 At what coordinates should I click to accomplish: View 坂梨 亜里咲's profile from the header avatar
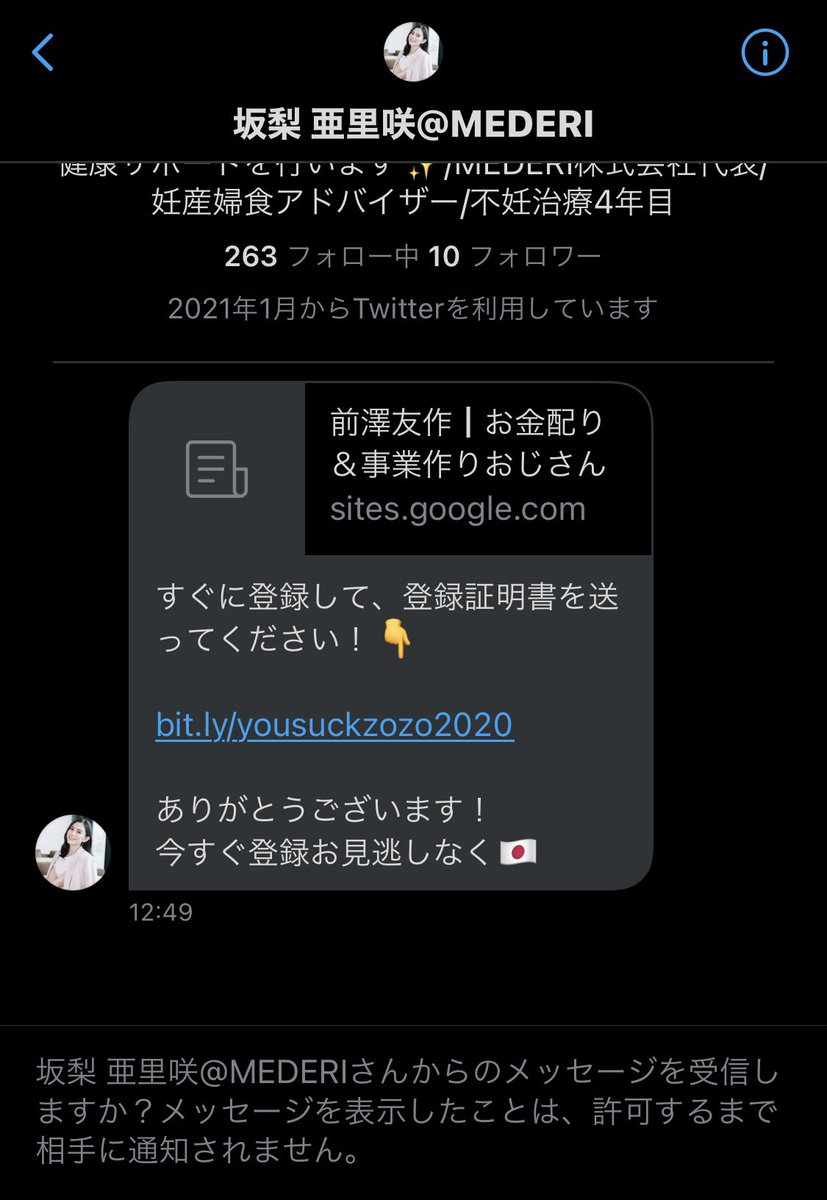coord(413,52)
